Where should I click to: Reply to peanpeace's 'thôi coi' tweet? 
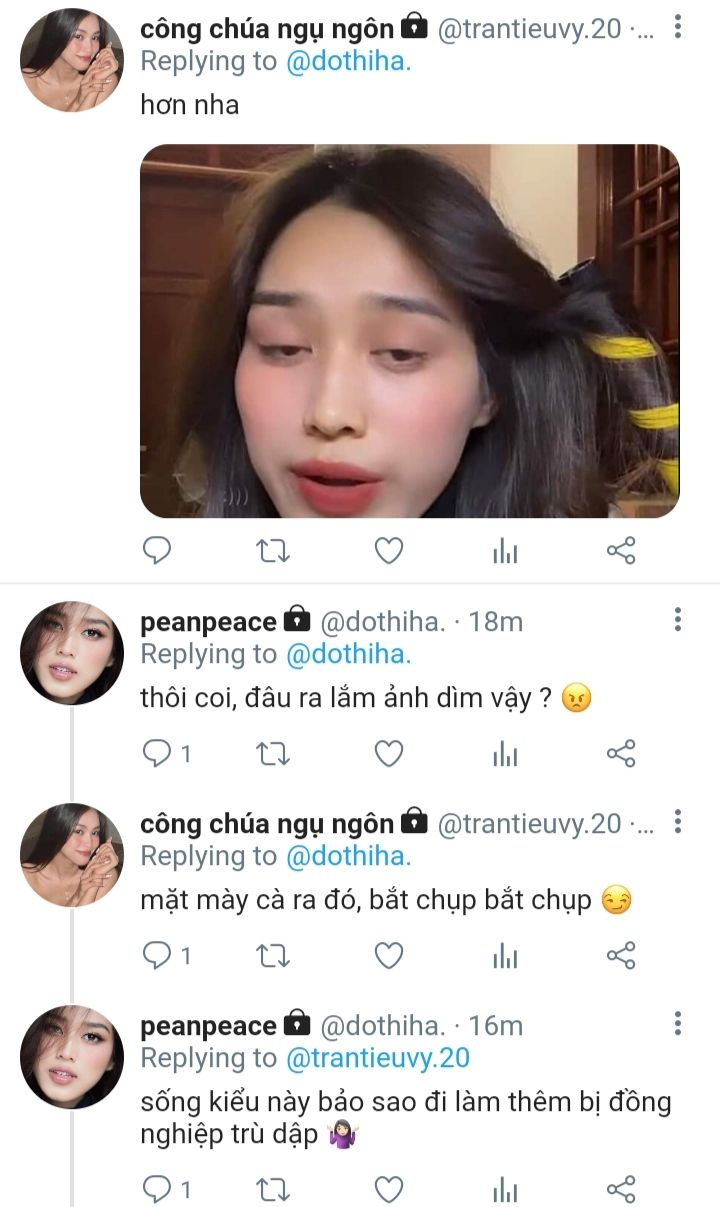click(166, 755)
